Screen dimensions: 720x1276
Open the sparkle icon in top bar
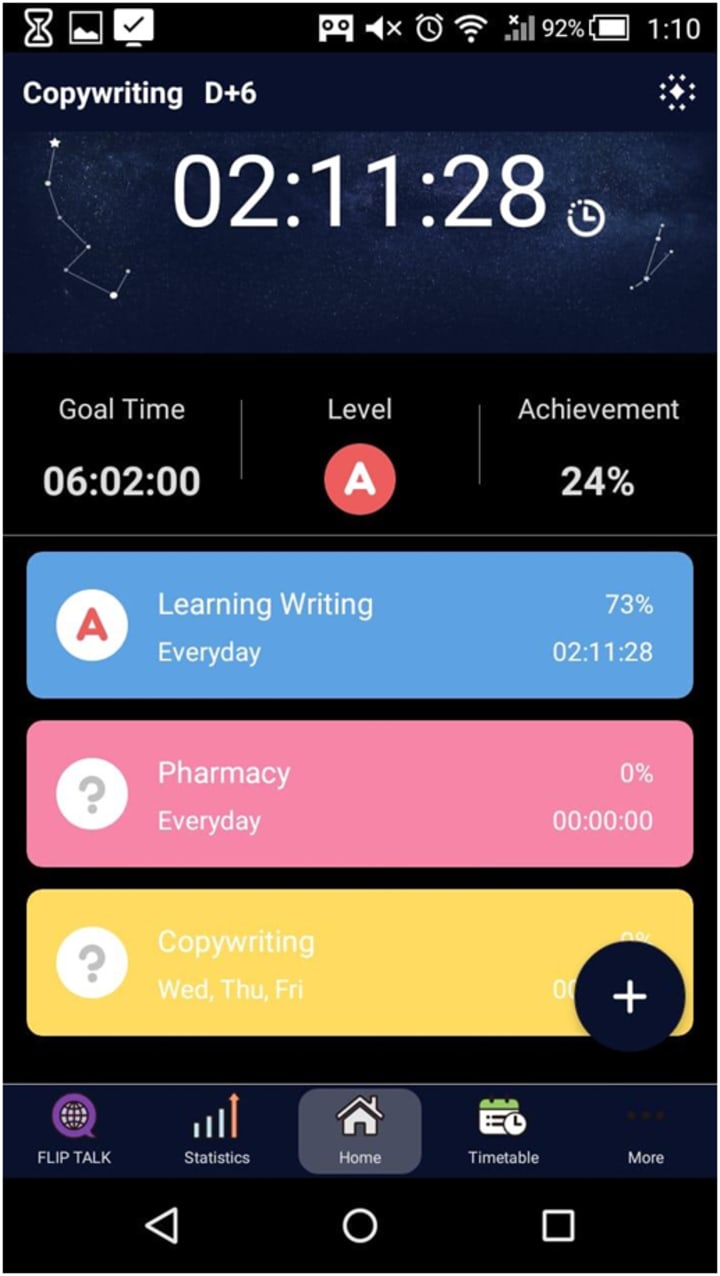click(x=677, y=93)
